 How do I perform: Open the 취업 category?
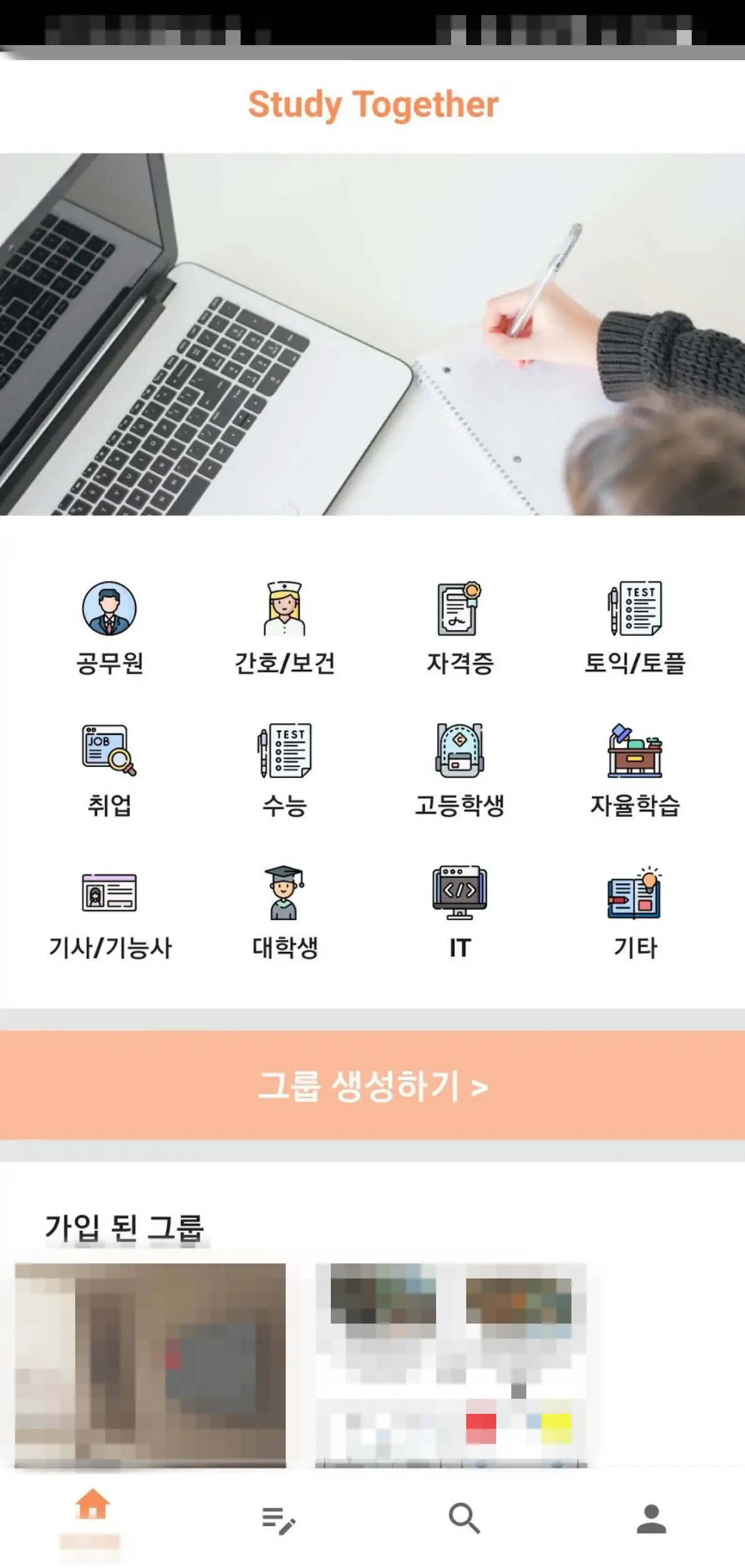coord(110,770)
